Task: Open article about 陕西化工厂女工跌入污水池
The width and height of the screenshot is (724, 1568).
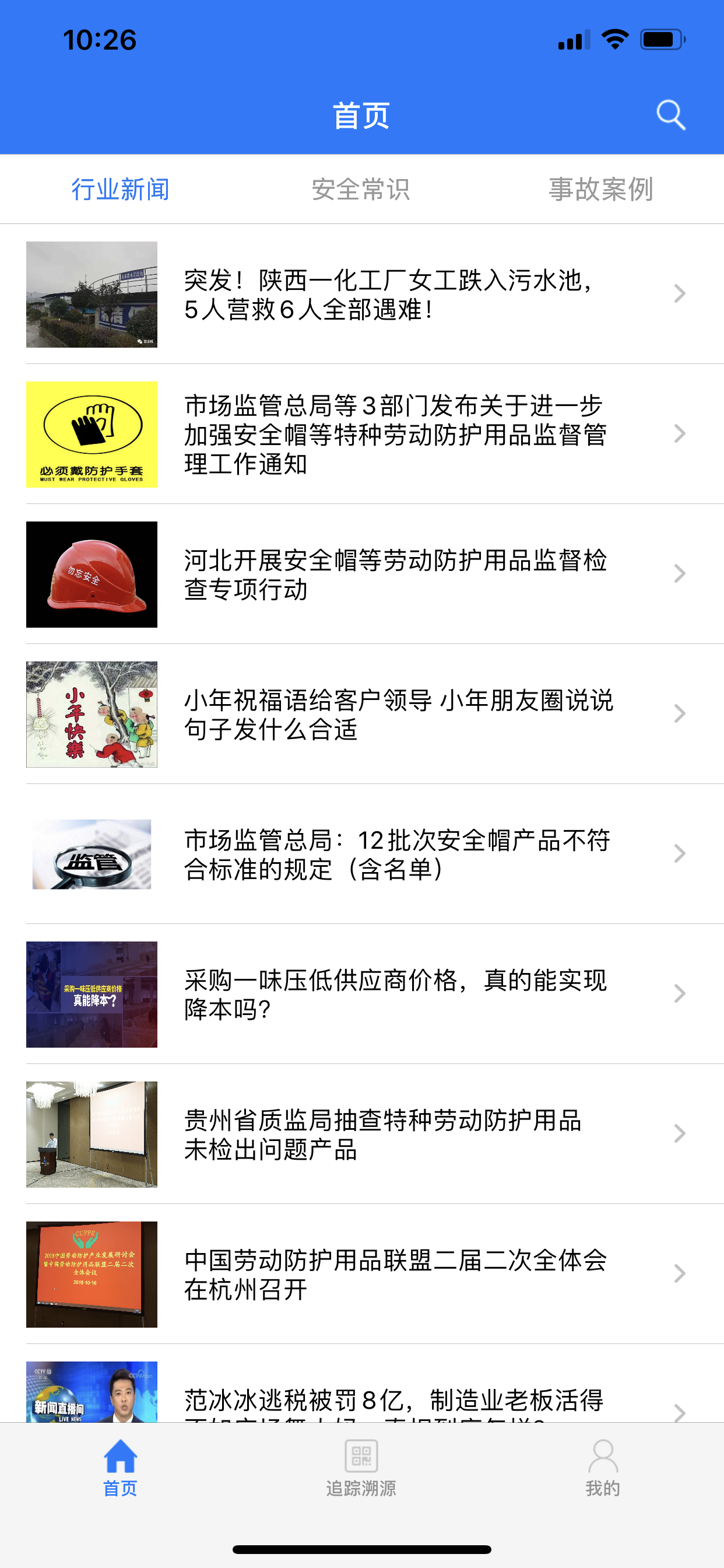Action: (362, 294)
